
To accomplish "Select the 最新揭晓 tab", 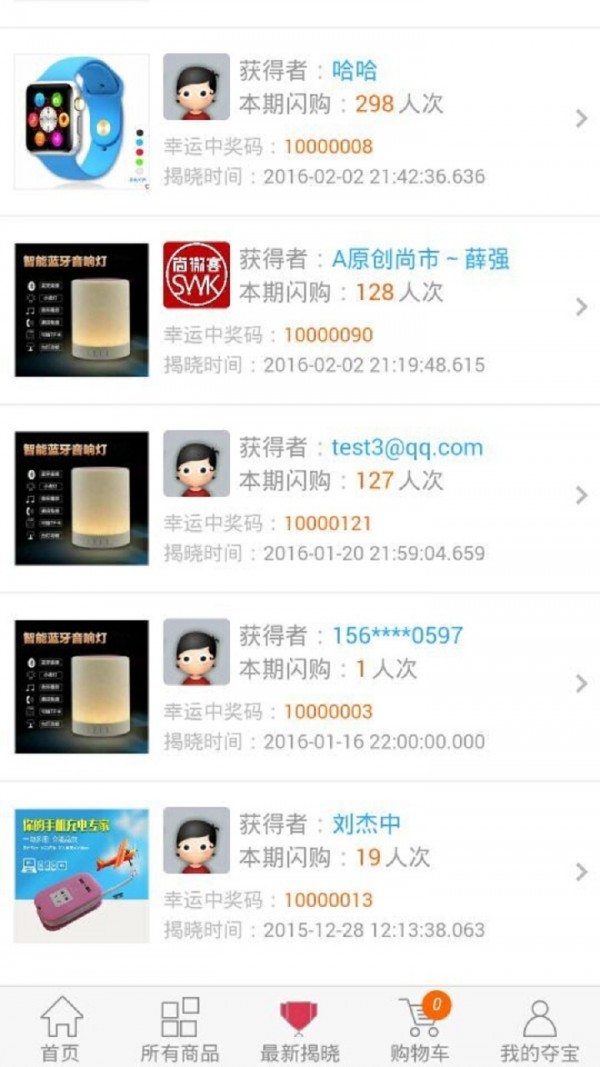I will (x=299, y=1030).
